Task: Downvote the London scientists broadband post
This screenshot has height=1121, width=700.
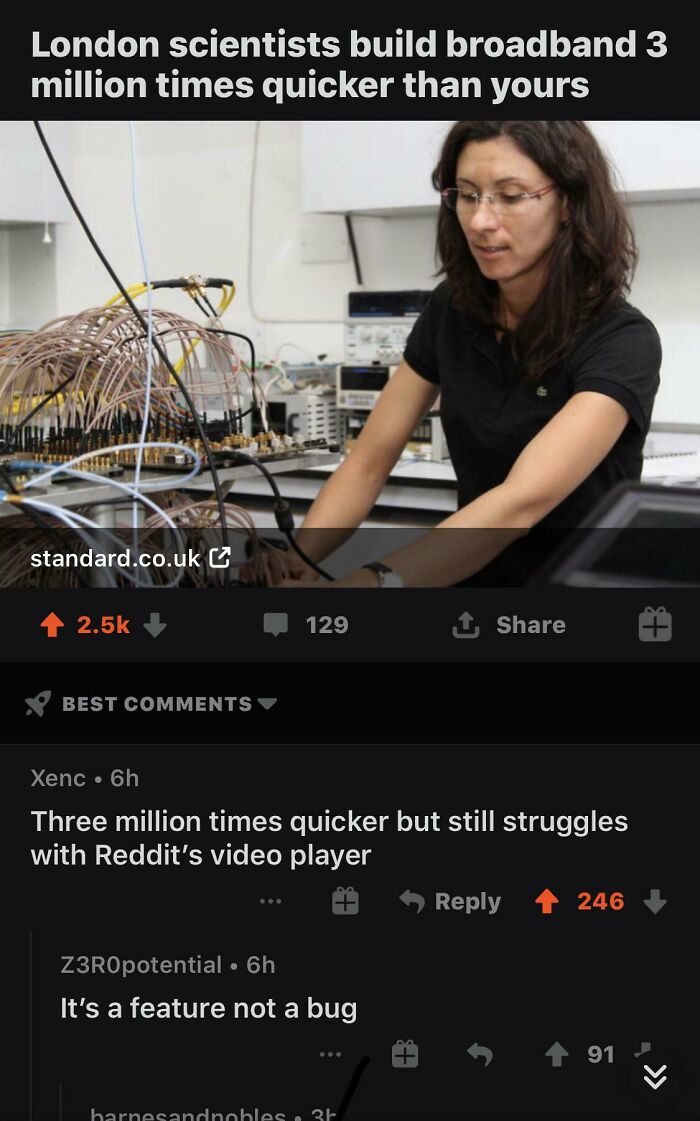Action: [x=154, y=625]
